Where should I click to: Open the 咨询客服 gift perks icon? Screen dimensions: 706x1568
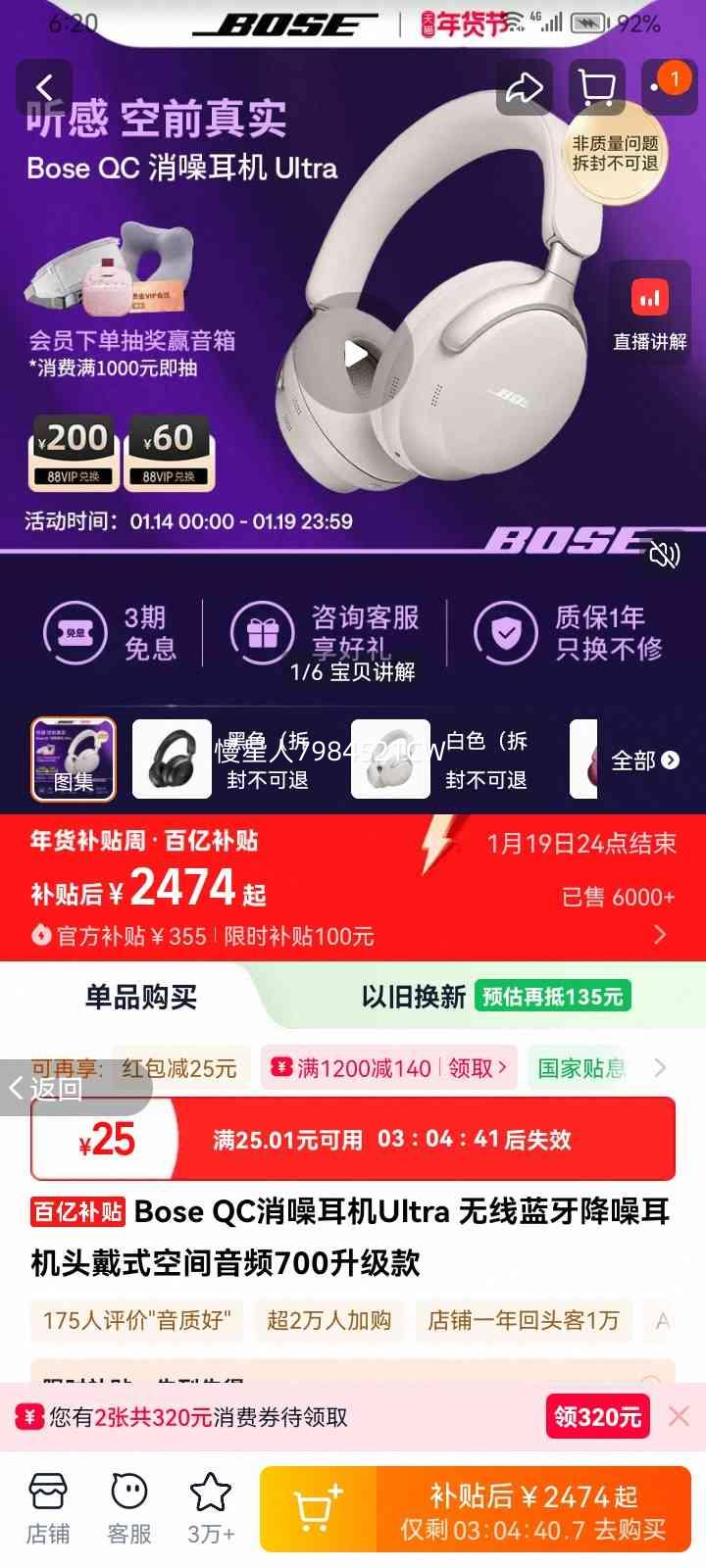263,632
